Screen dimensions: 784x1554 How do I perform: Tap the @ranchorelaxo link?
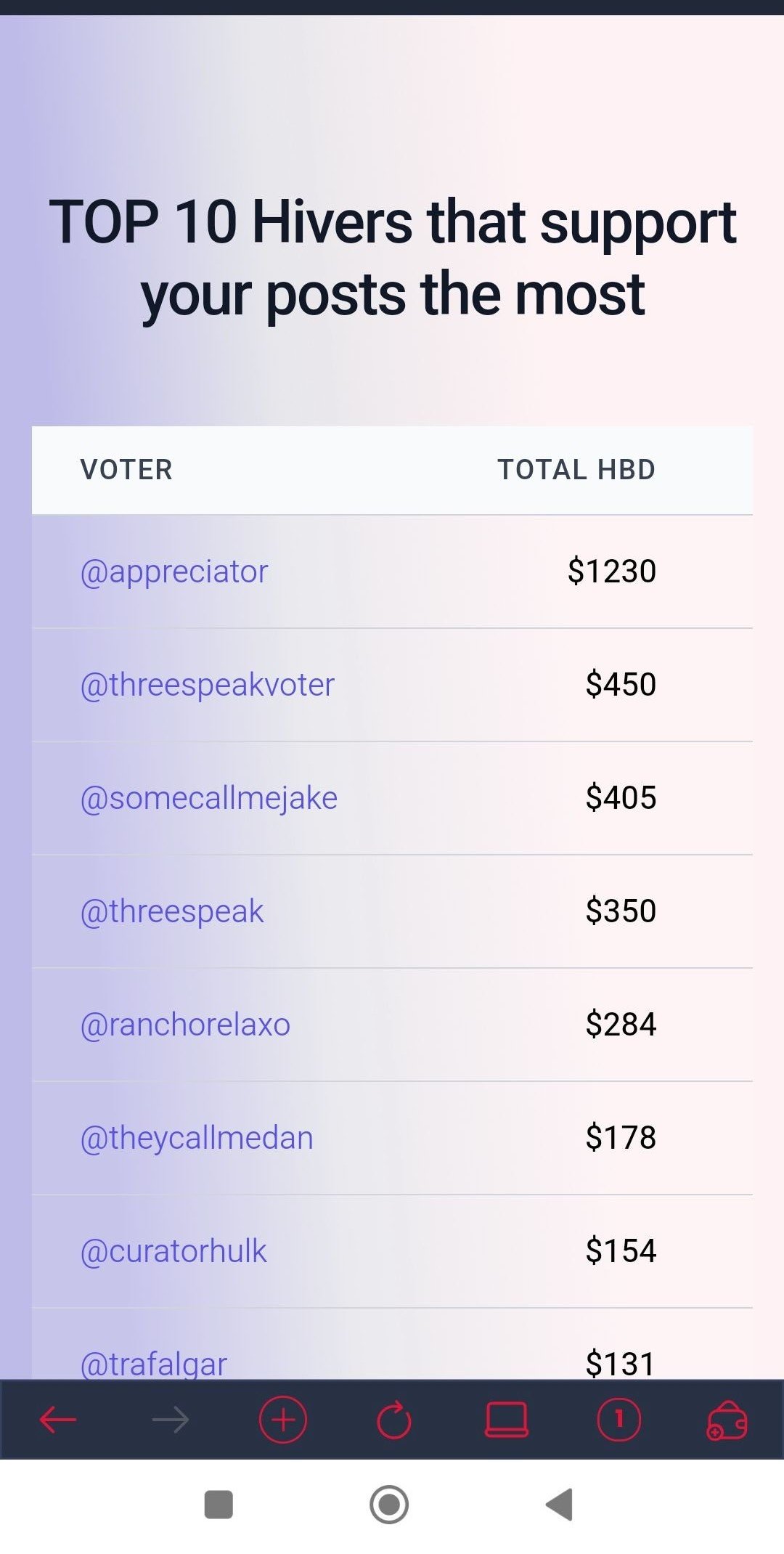click(x=185, y=1025)
